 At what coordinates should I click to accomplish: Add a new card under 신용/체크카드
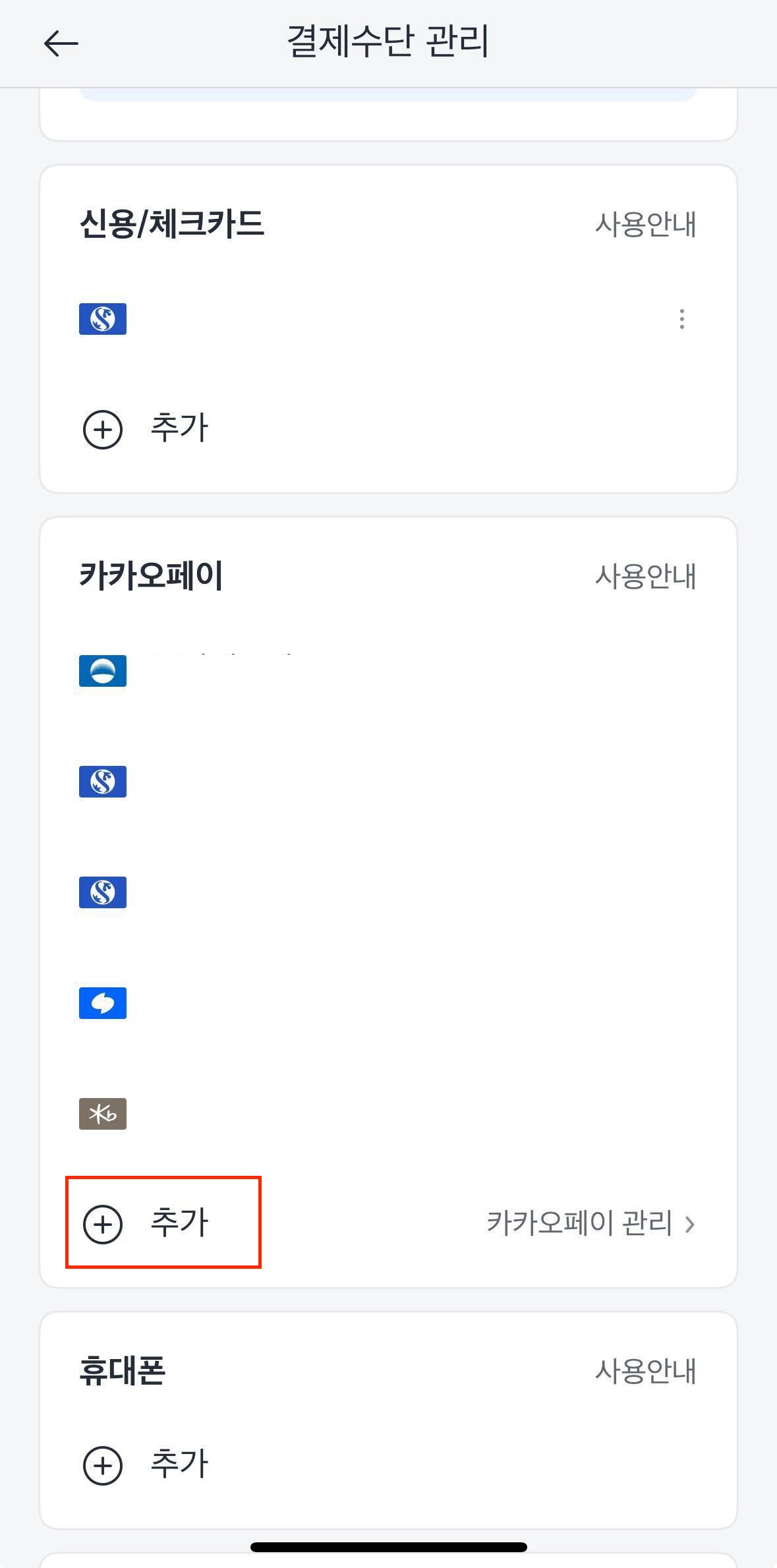pos(146,429)
